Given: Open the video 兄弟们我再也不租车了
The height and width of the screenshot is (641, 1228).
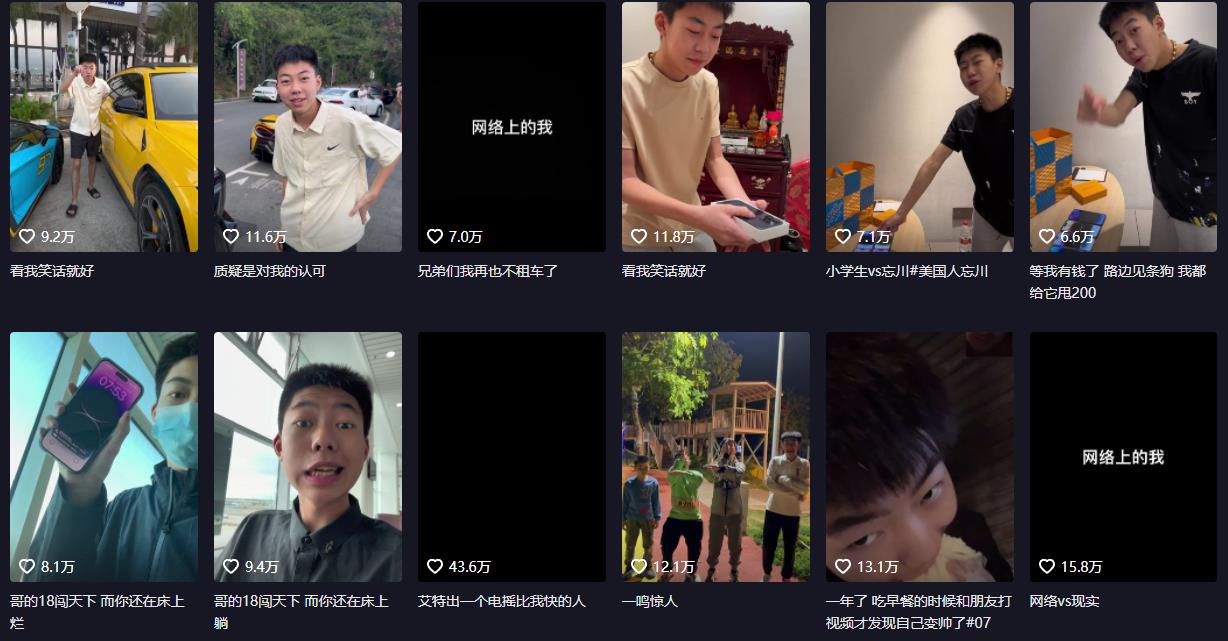Looking at the screenshot, I should [x=511, y=127].
